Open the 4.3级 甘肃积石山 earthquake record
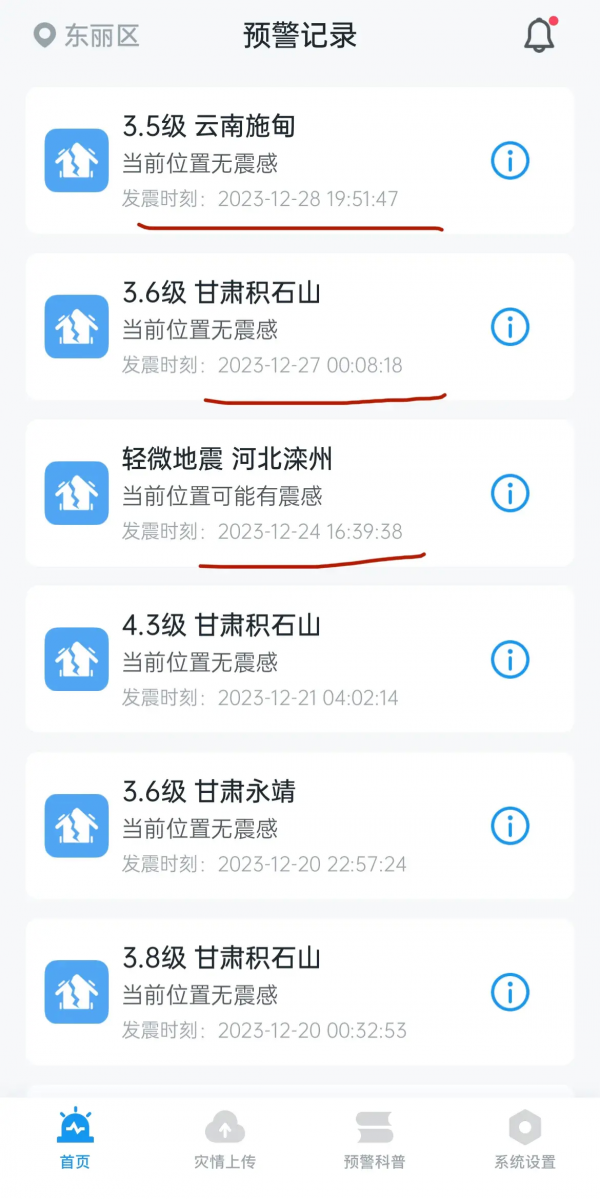Screen dimensions: 600x1199 coord(260,660)
